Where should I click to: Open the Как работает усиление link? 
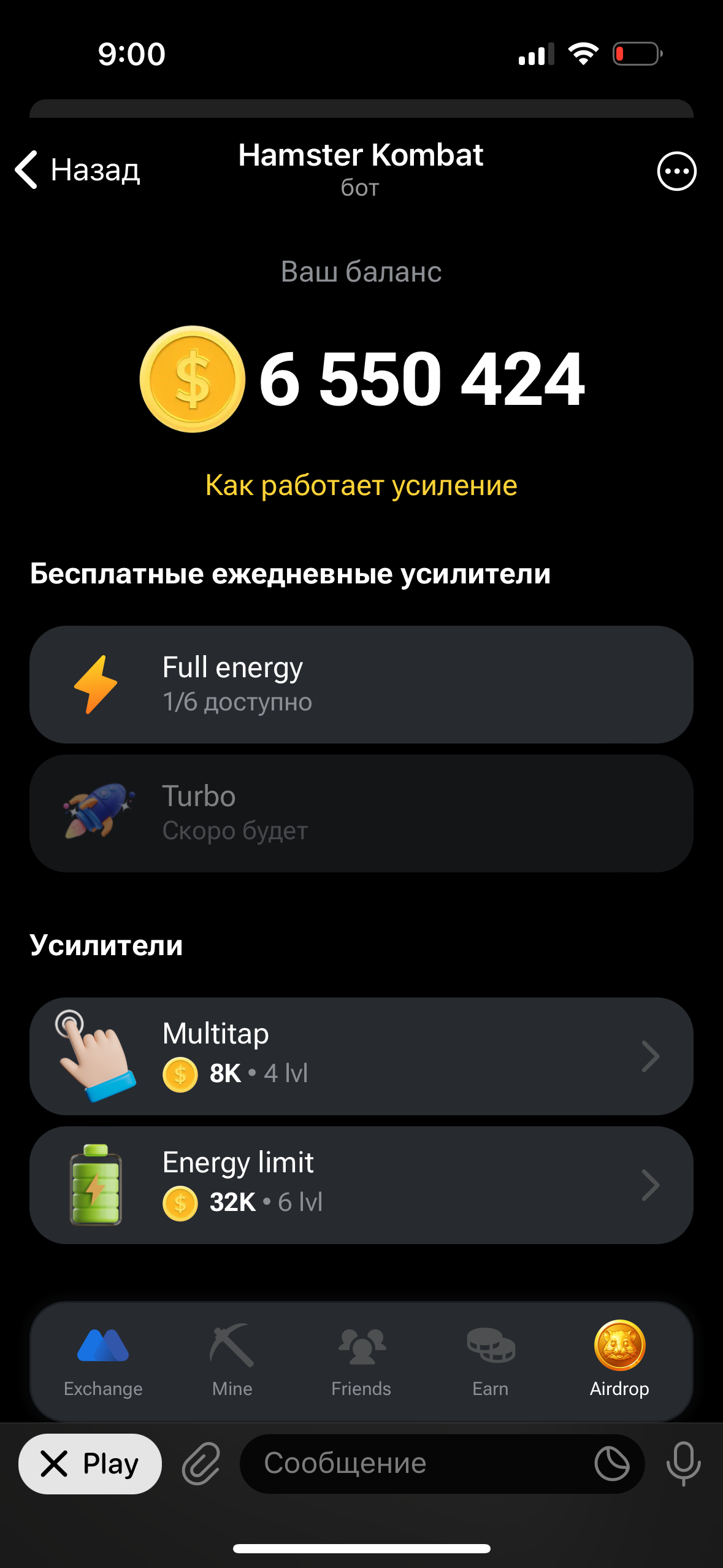point(361,485)
